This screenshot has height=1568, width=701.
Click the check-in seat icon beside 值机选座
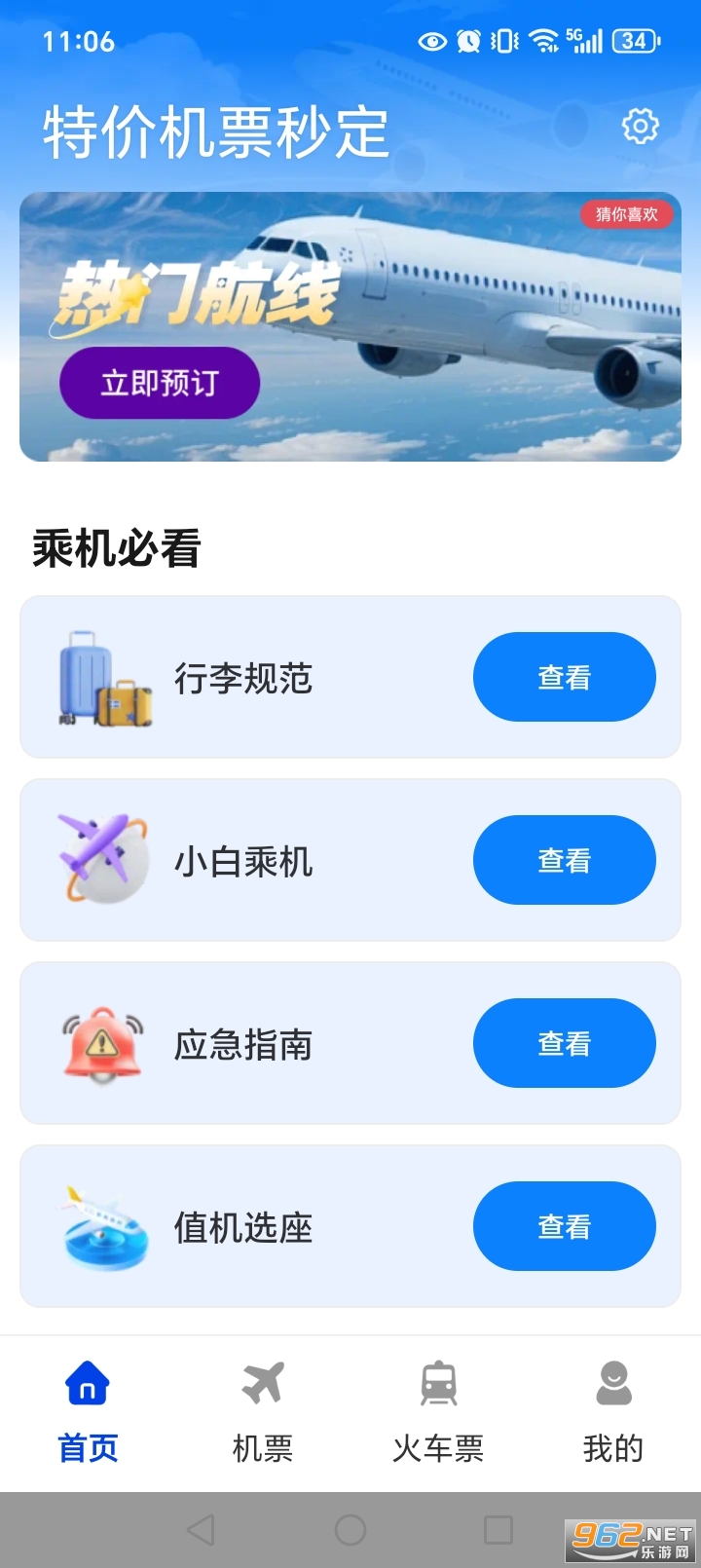[102, 1226]
